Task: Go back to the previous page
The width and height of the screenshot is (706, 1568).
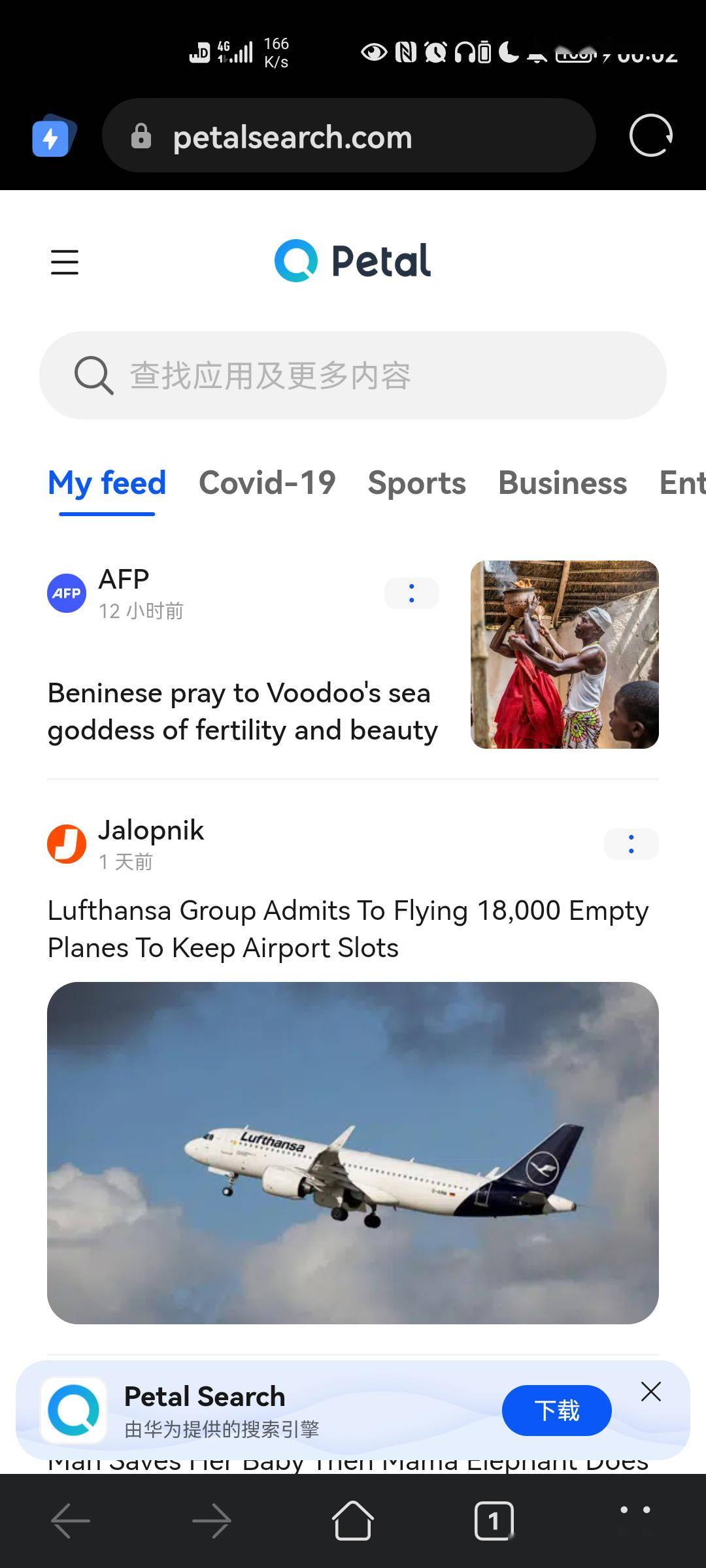Action: click(x=71, y=1521)
